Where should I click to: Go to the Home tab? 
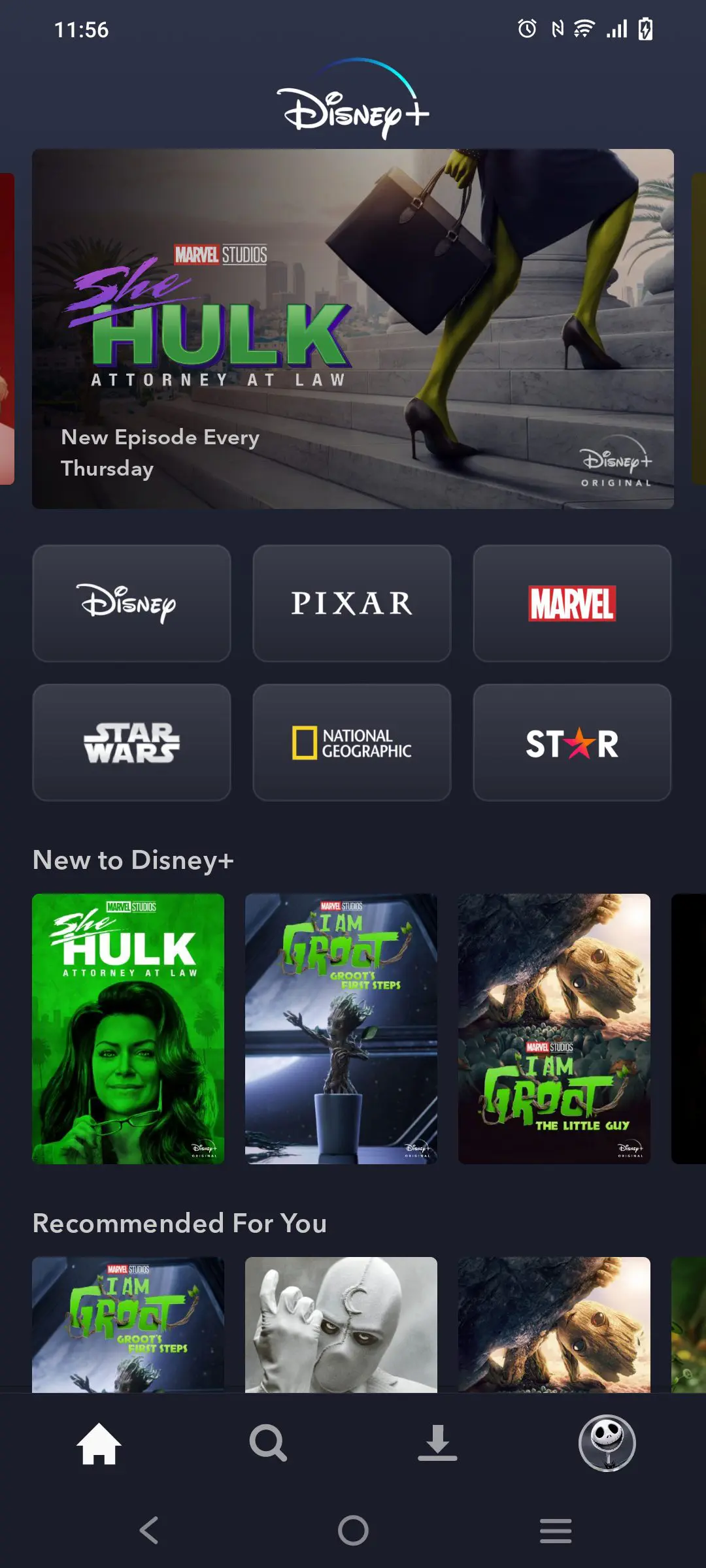point(99,1444)
